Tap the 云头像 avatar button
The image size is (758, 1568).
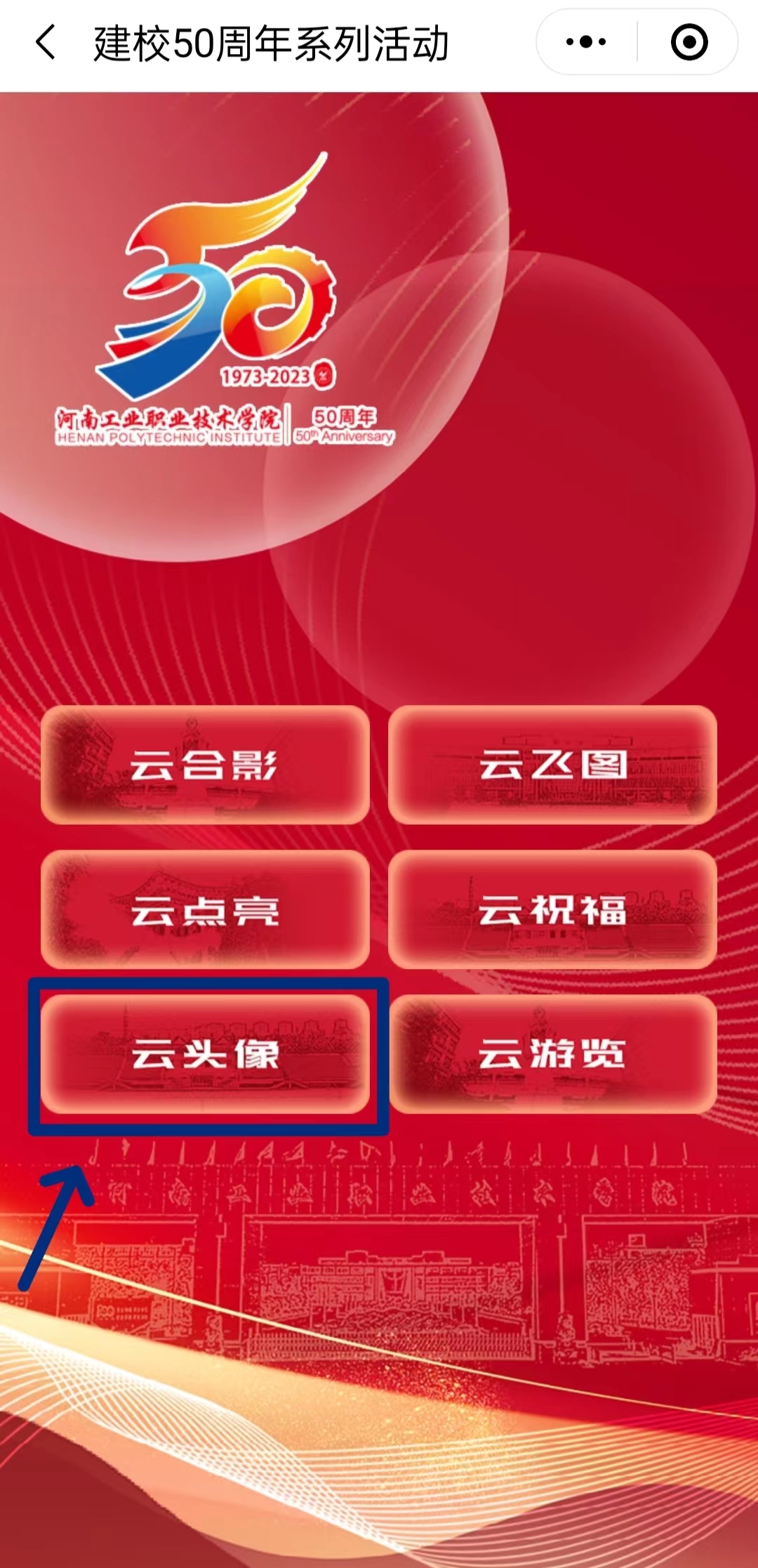[205, 1054]
